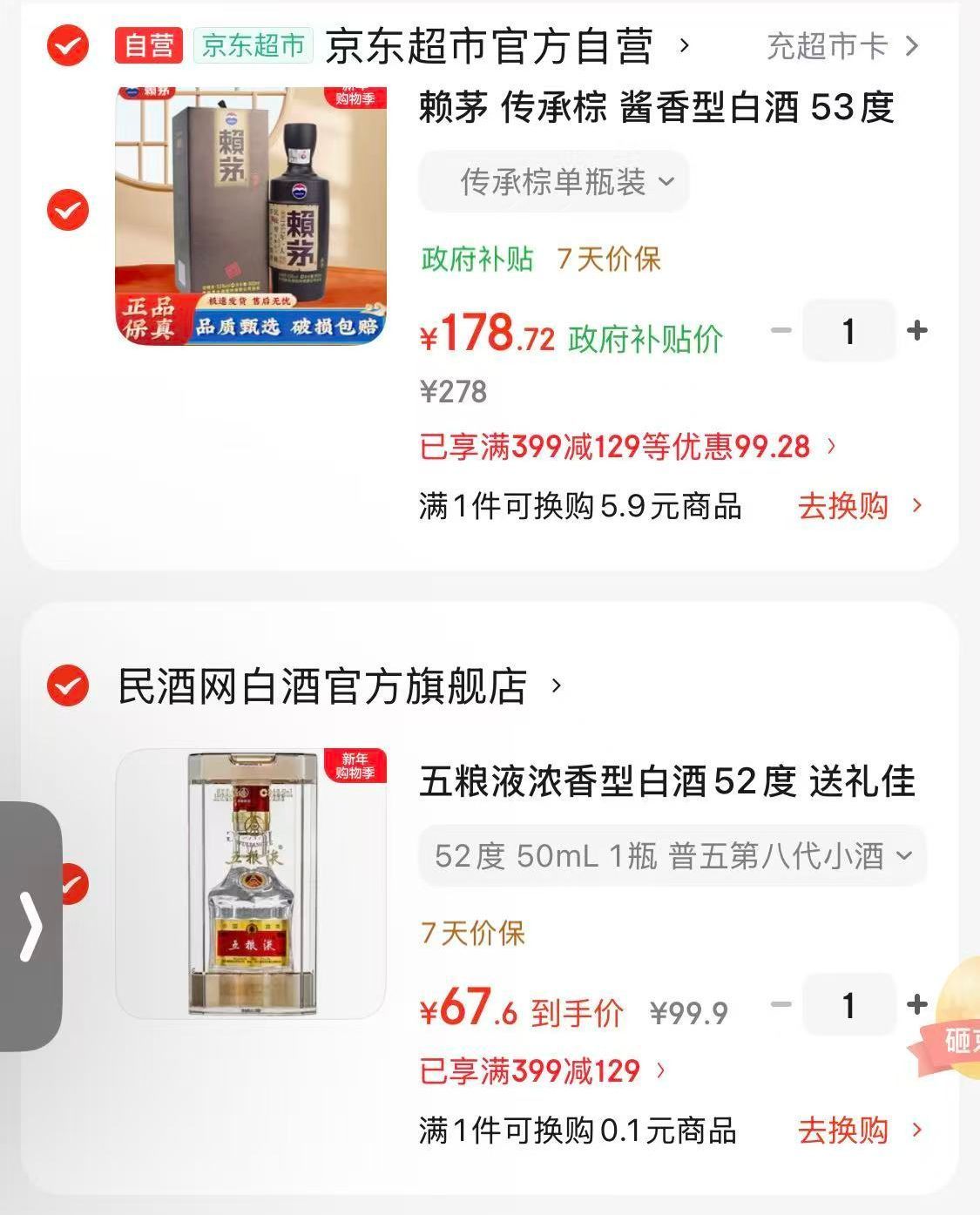The height and width of the screenshot is (1215, 980).
Task: Open the 京东超市官方自营 store page
Action: coord(489,46)
